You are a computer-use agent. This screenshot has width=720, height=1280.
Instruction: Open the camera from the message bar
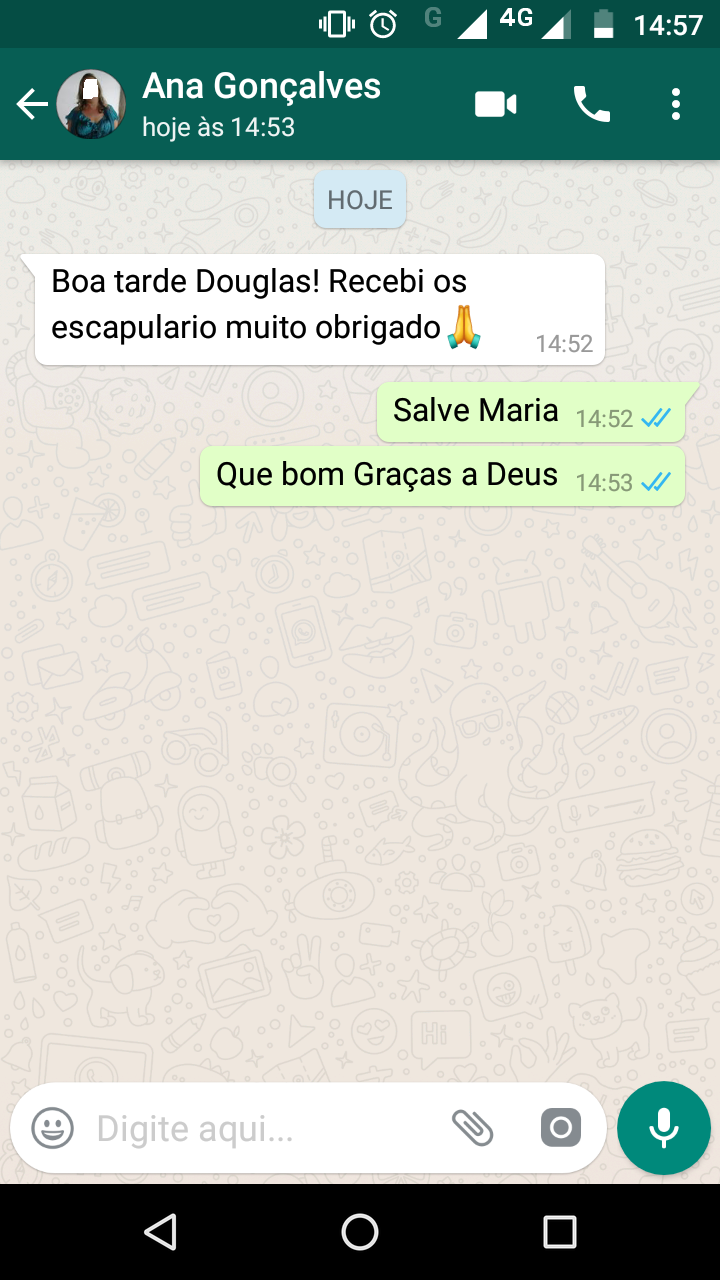[x=561, y=1128]
